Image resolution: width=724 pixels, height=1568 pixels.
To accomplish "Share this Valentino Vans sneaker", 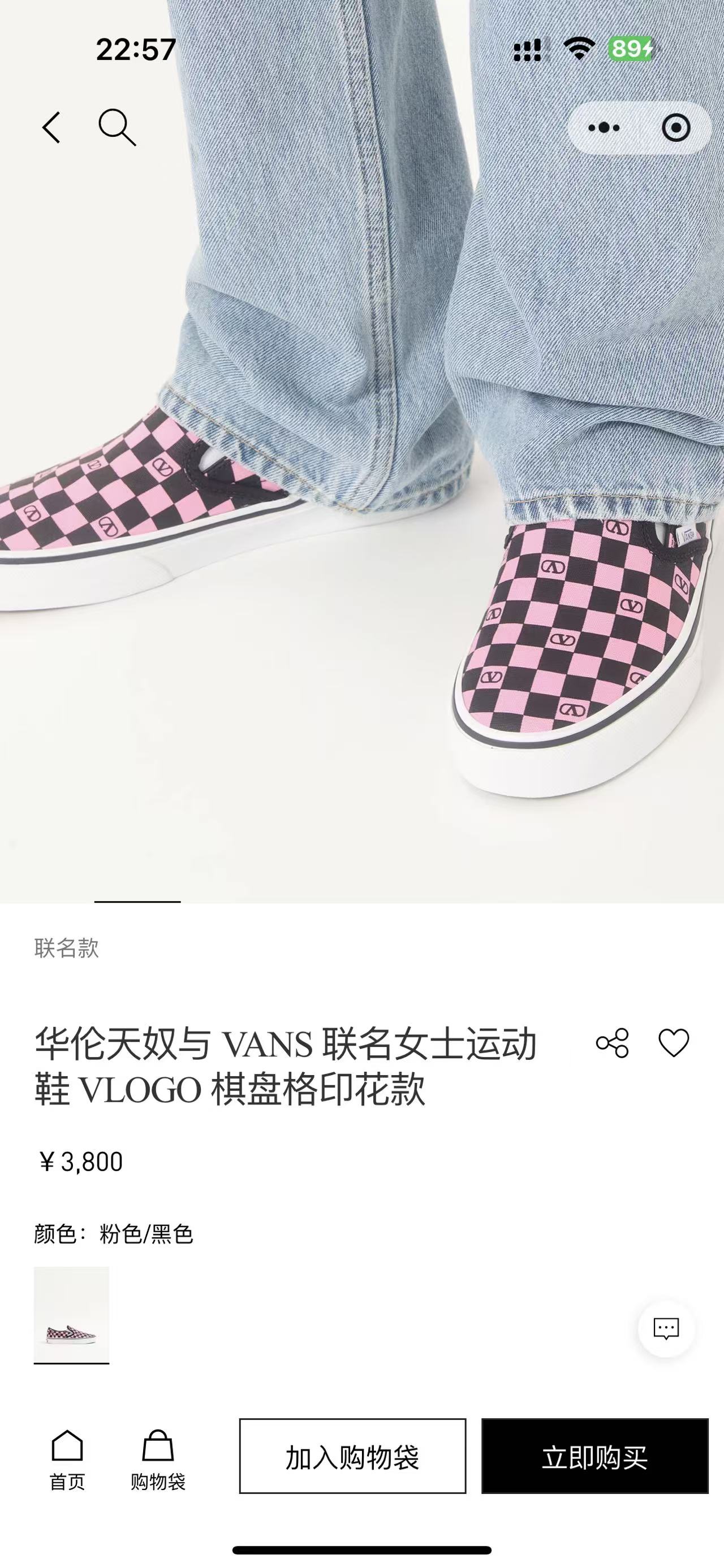I will (612, 1043).
